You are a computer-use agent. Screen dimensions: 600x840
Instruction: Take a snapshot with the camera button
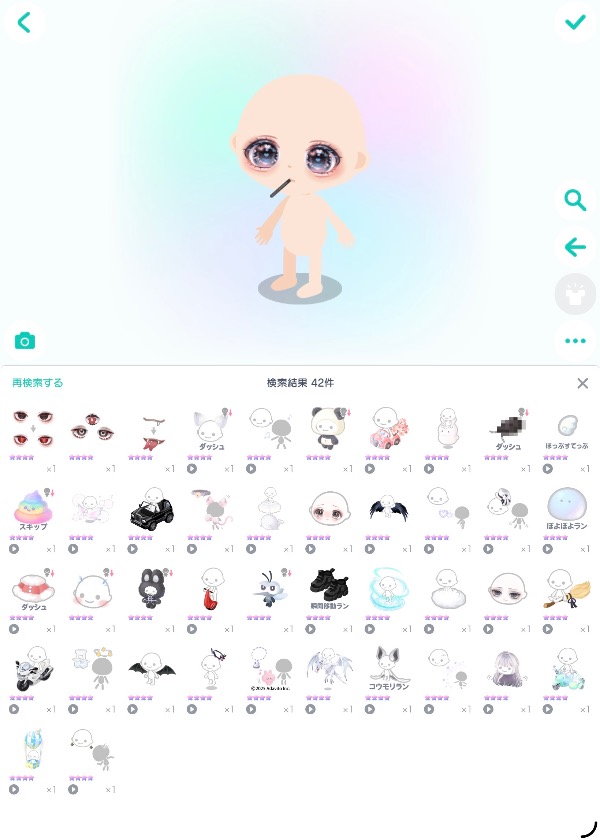point(25,341)
